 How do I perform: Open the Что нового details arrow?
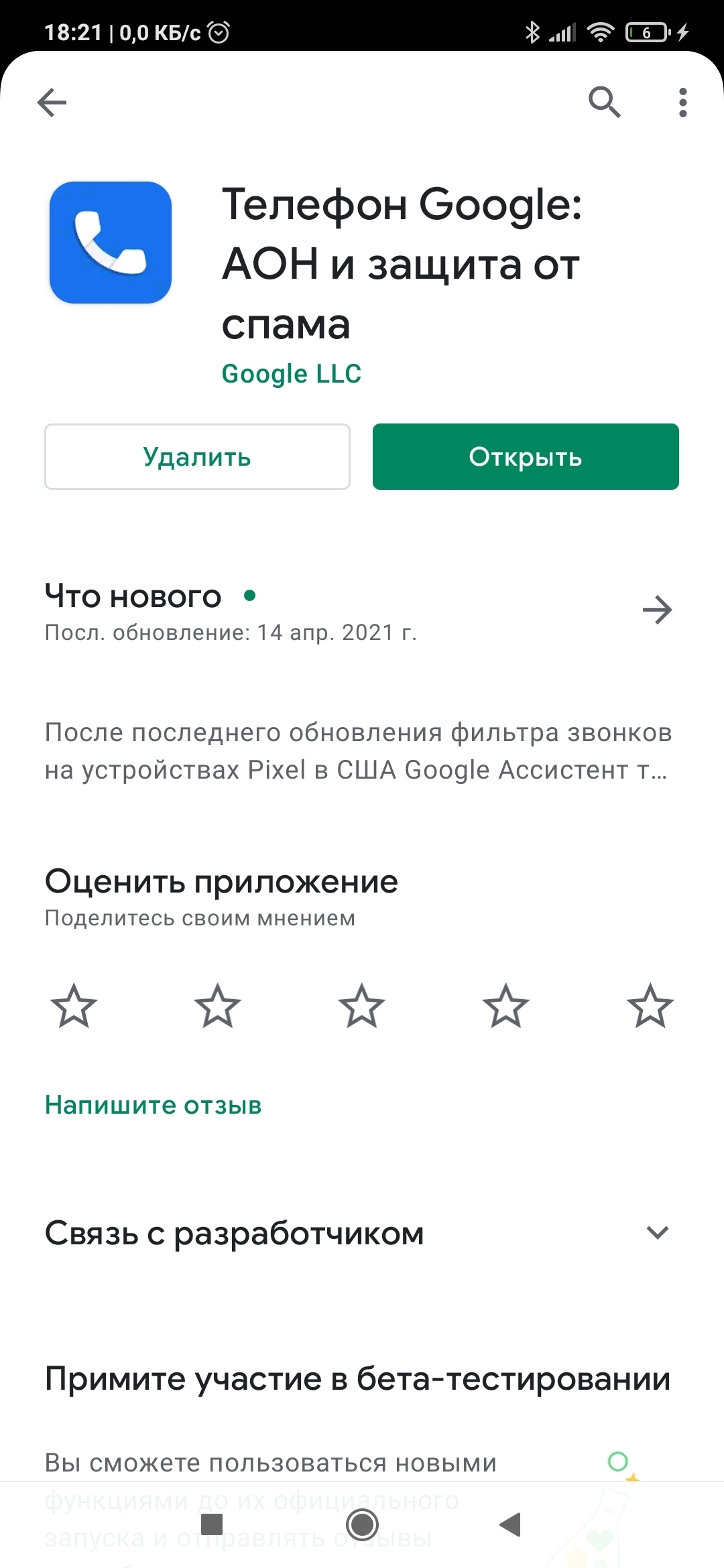[657, 610]
